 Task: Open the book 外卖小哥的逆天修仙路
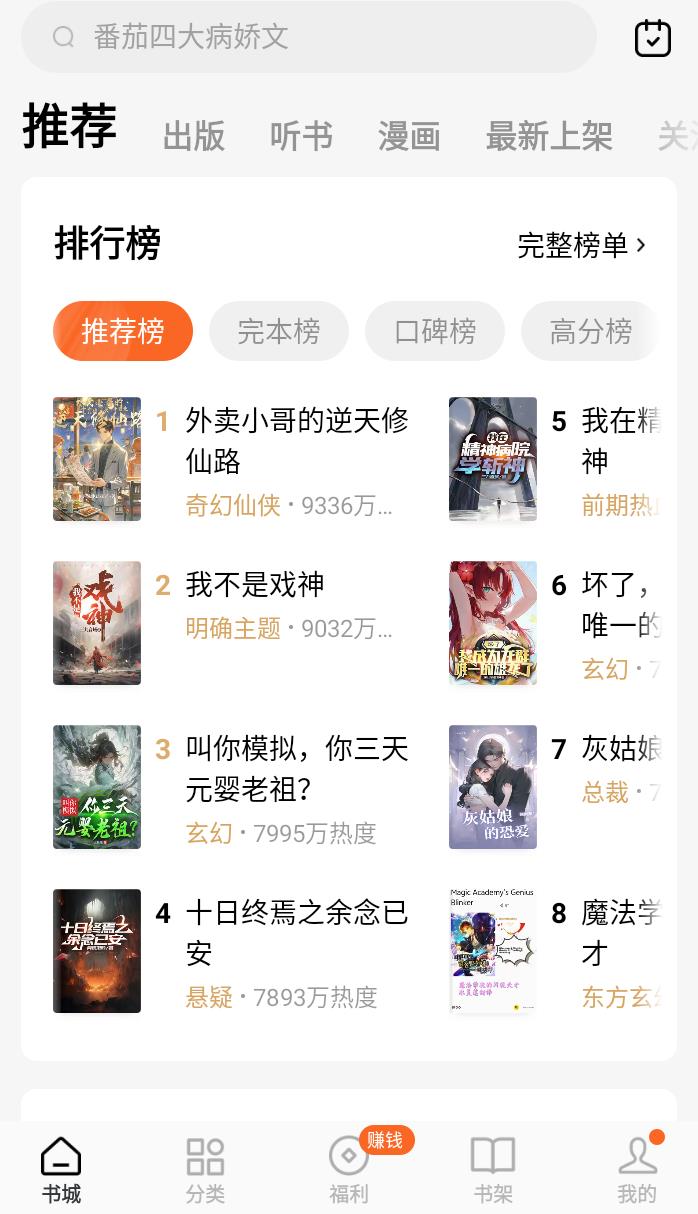(297, 440)
